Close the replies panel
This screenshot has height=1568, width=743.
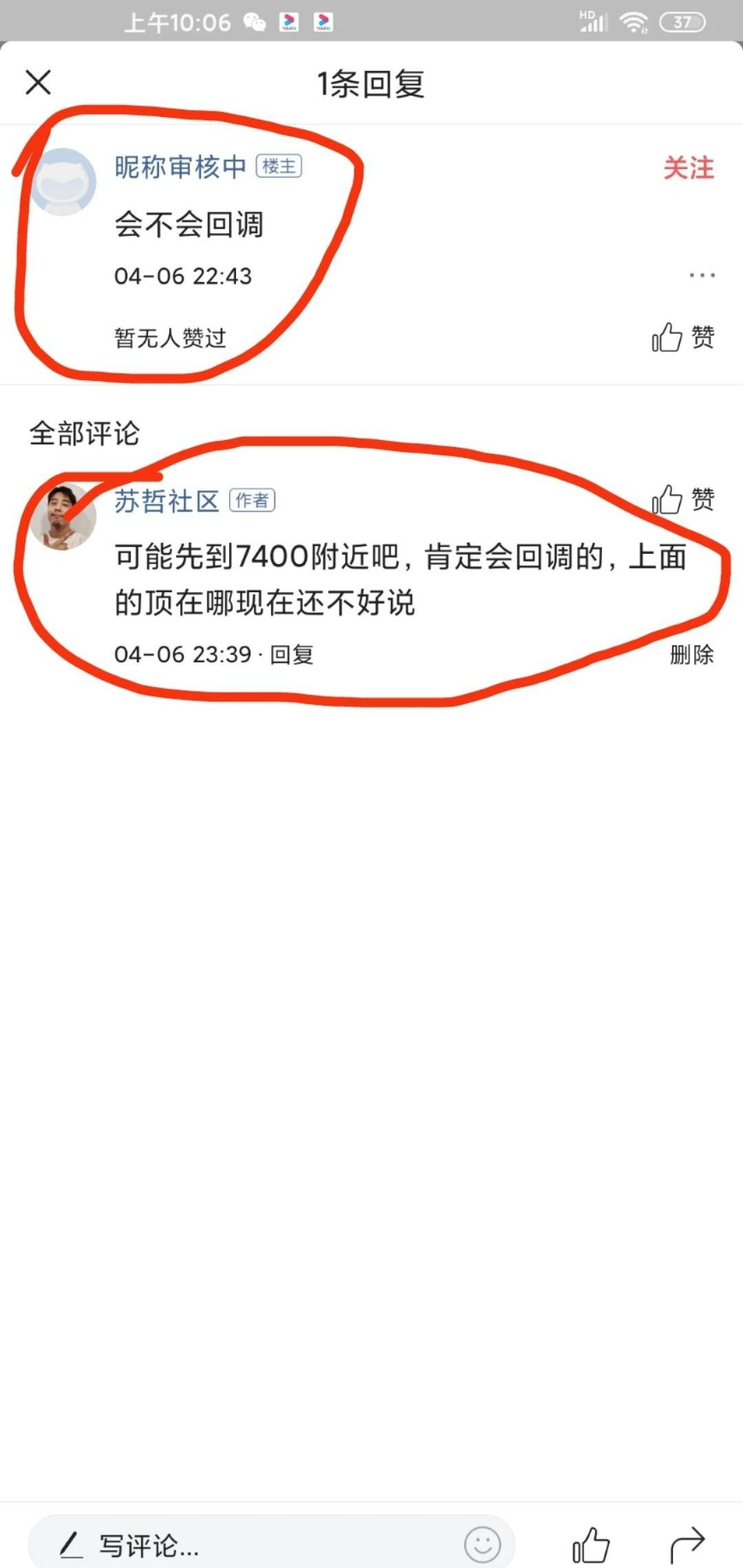coord(39,83)
